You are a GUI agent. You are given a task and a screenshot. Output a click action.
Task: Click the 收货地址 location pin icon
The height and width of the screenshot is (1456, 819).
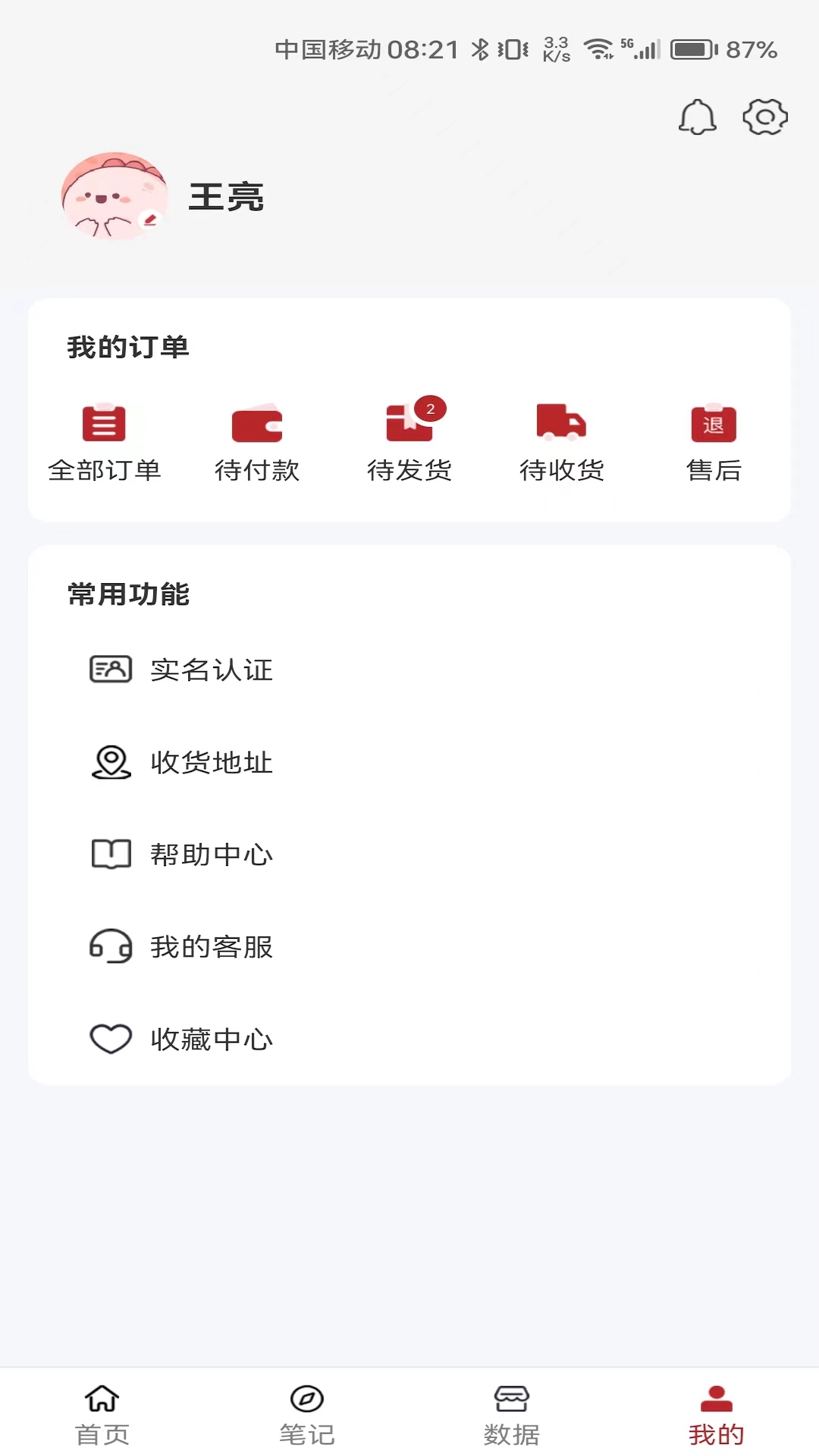point(111,763)
